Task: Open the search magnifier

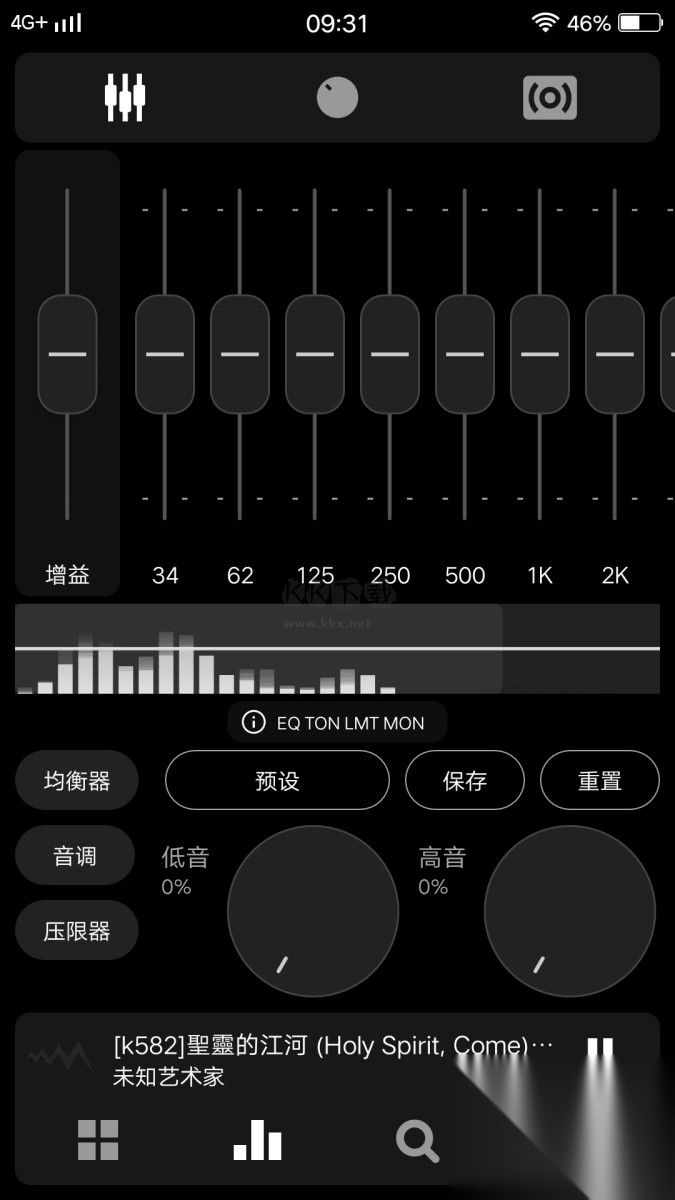Action: 417,1140
